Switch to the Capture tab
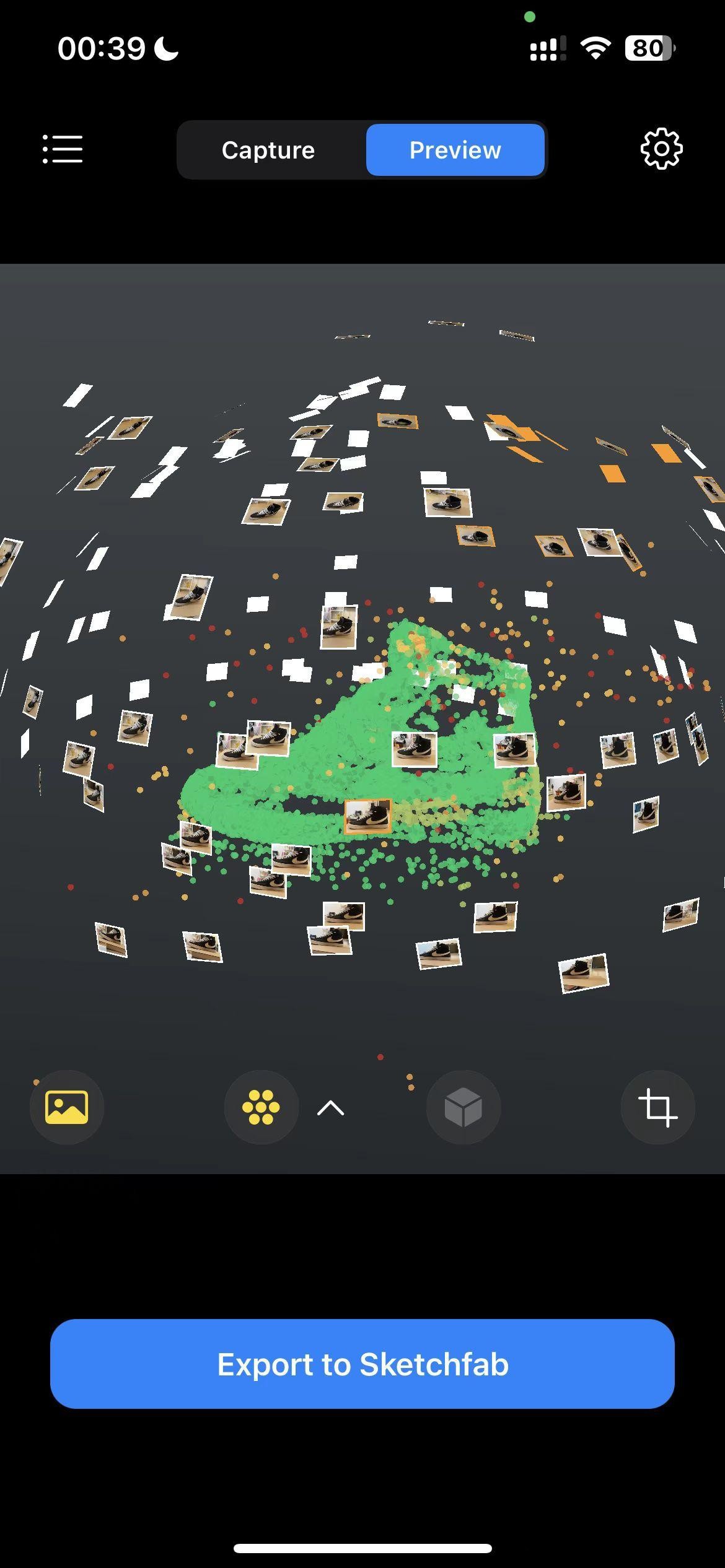Image resolution: width=725 pixels, height=1568 pixels. [268, 149]
